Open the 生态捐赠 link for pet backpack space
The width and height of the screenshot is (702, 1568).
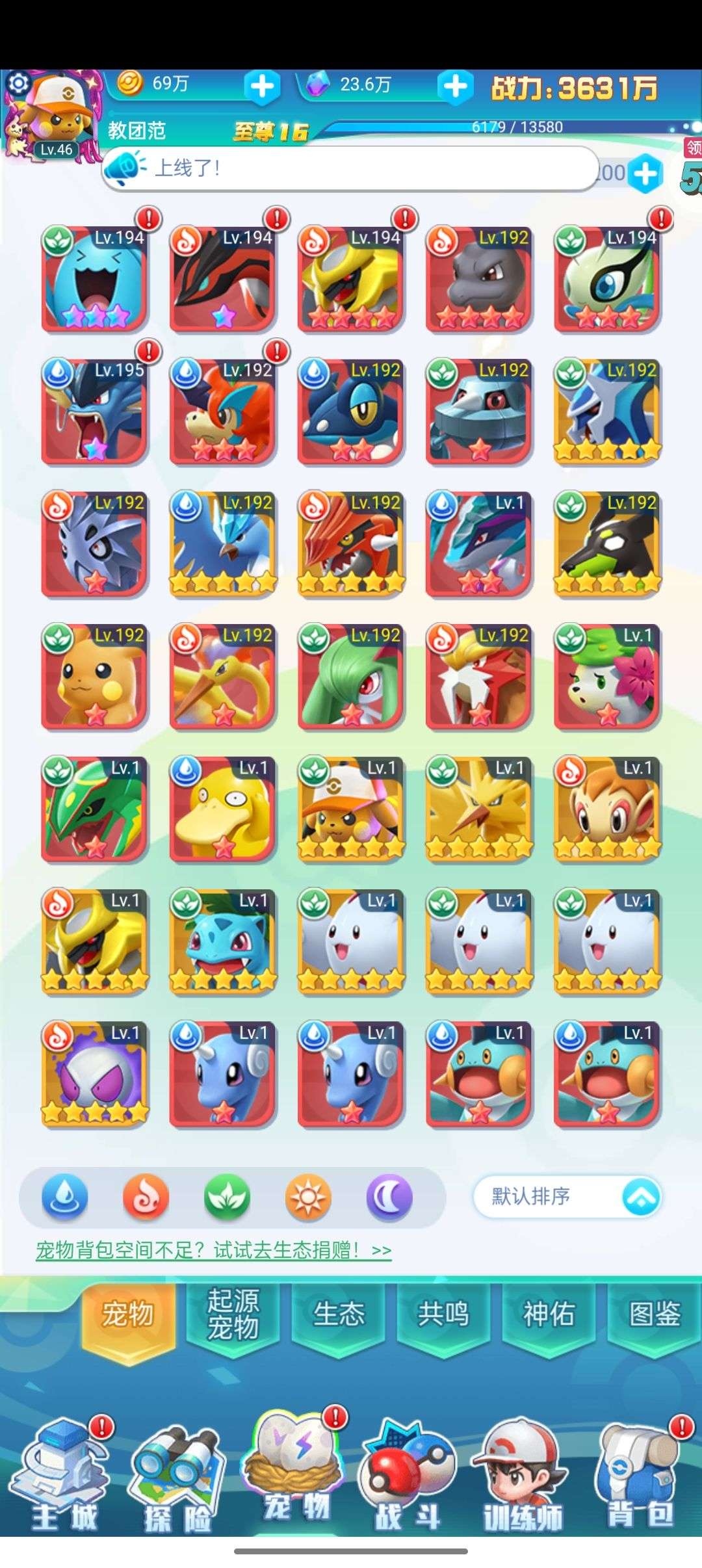(x=214, y=1250)
